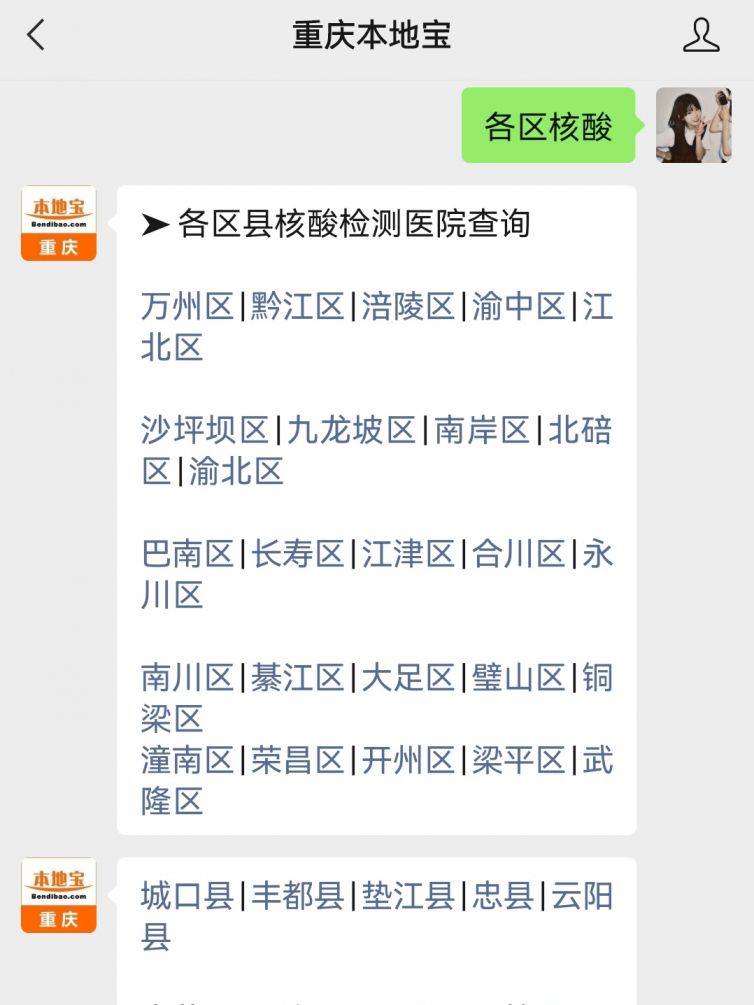Open 万州区 testing hospitals link
This screenshot has width=754, height=1005.
187,307
